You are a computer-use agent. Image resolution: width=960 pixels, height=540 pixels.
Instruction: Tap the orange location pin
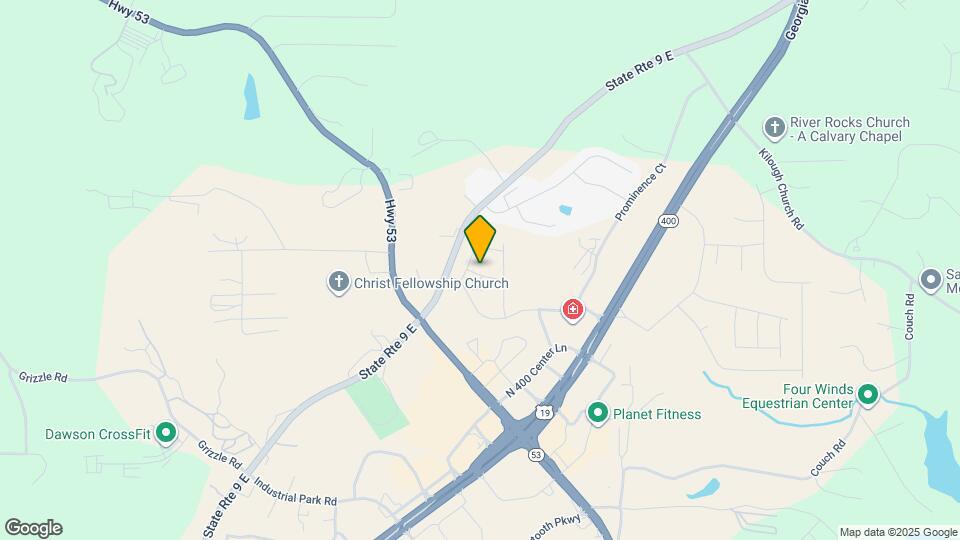click(x=481, y=239)
